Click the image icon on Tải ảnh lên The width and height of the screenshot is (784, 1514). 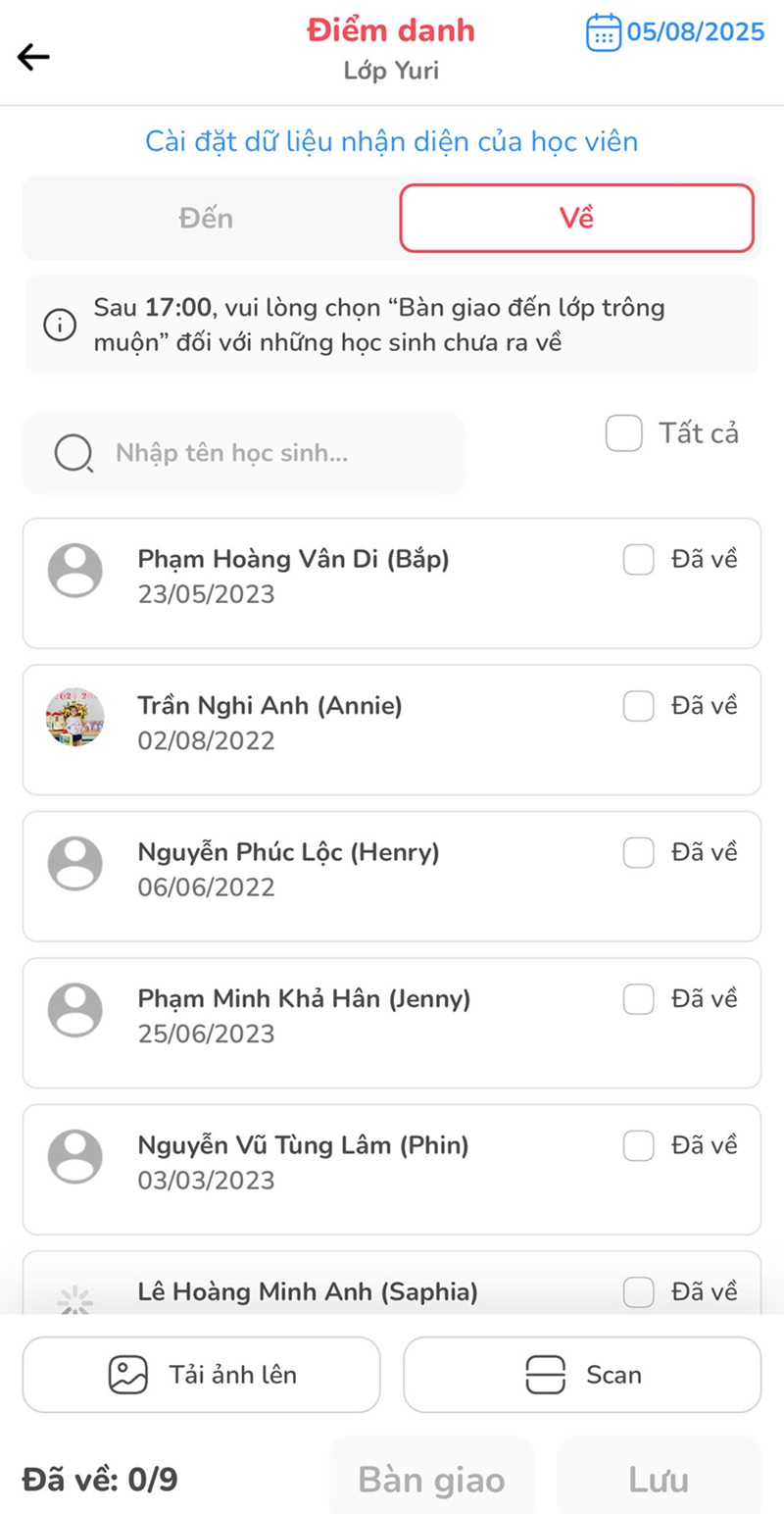pos(127,1374)
